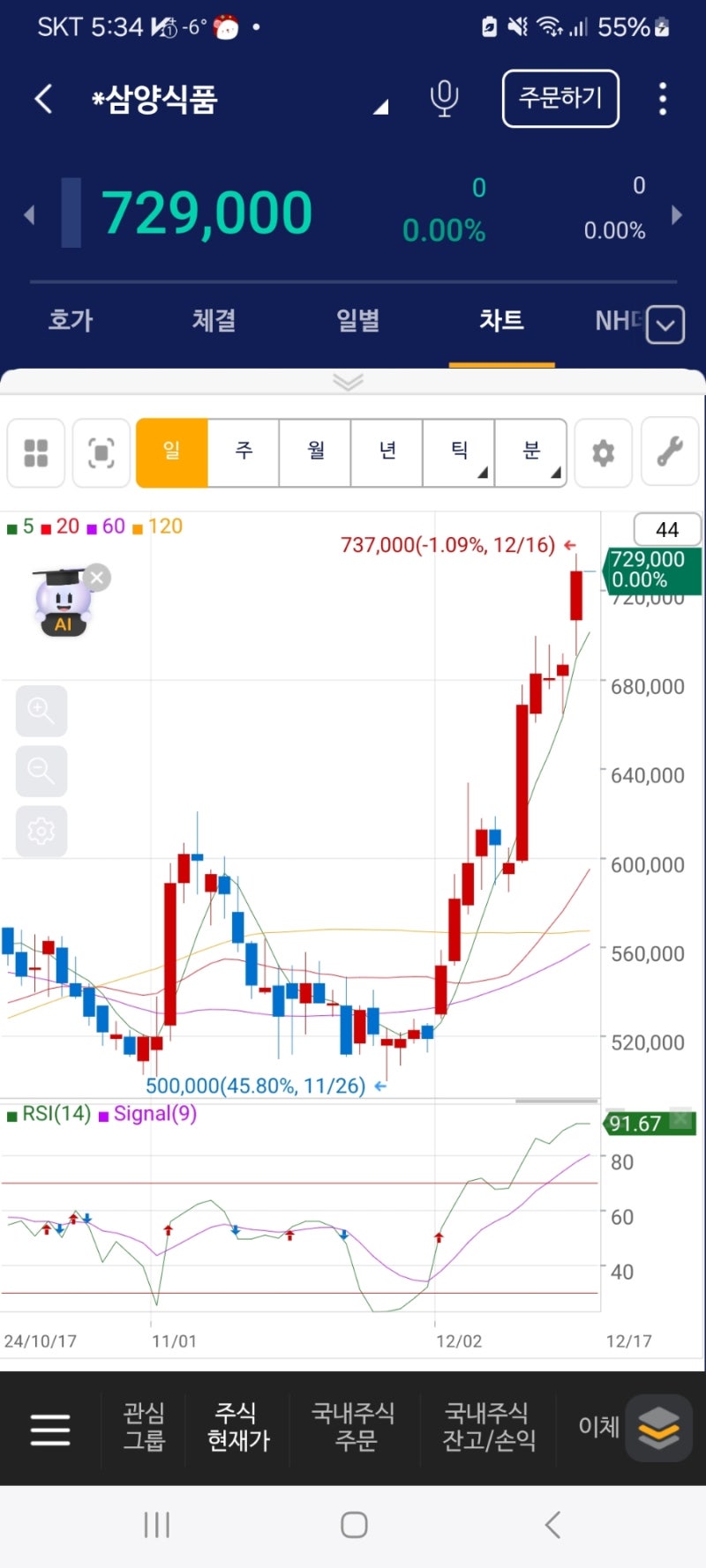Choose the 분 minute chart option
706x1568 pixels.
click(531, 452)
